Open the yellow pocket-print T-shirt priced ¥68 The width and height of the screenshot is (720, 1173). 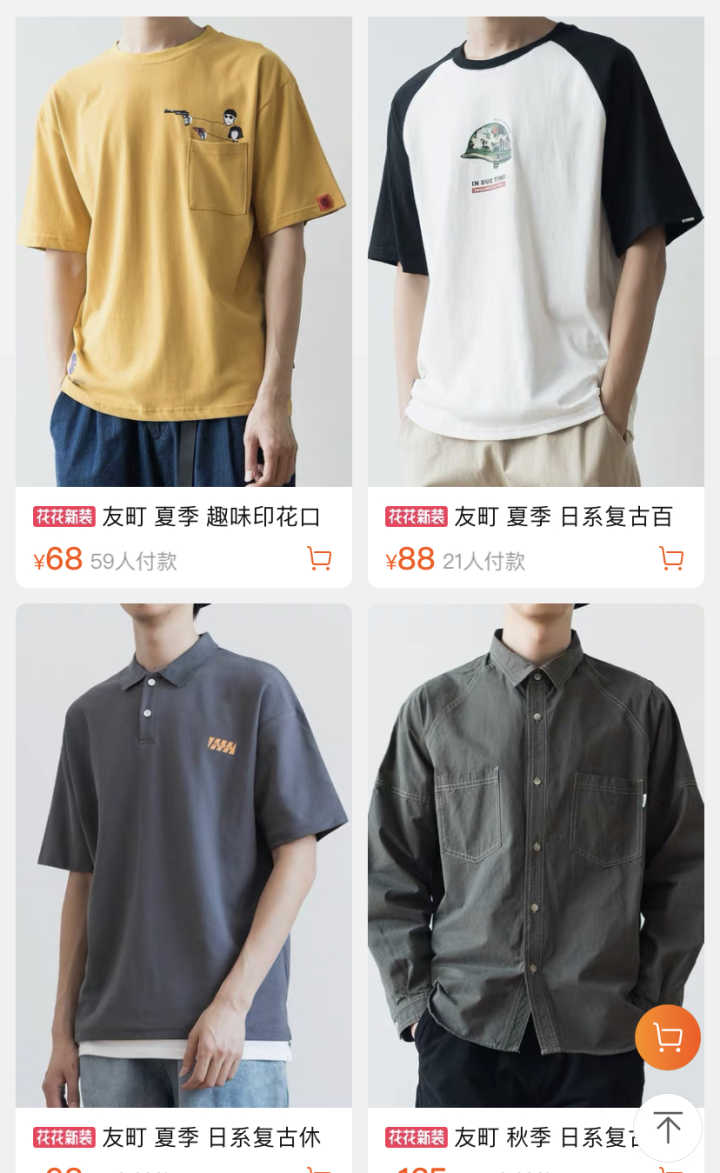[183, 250]
